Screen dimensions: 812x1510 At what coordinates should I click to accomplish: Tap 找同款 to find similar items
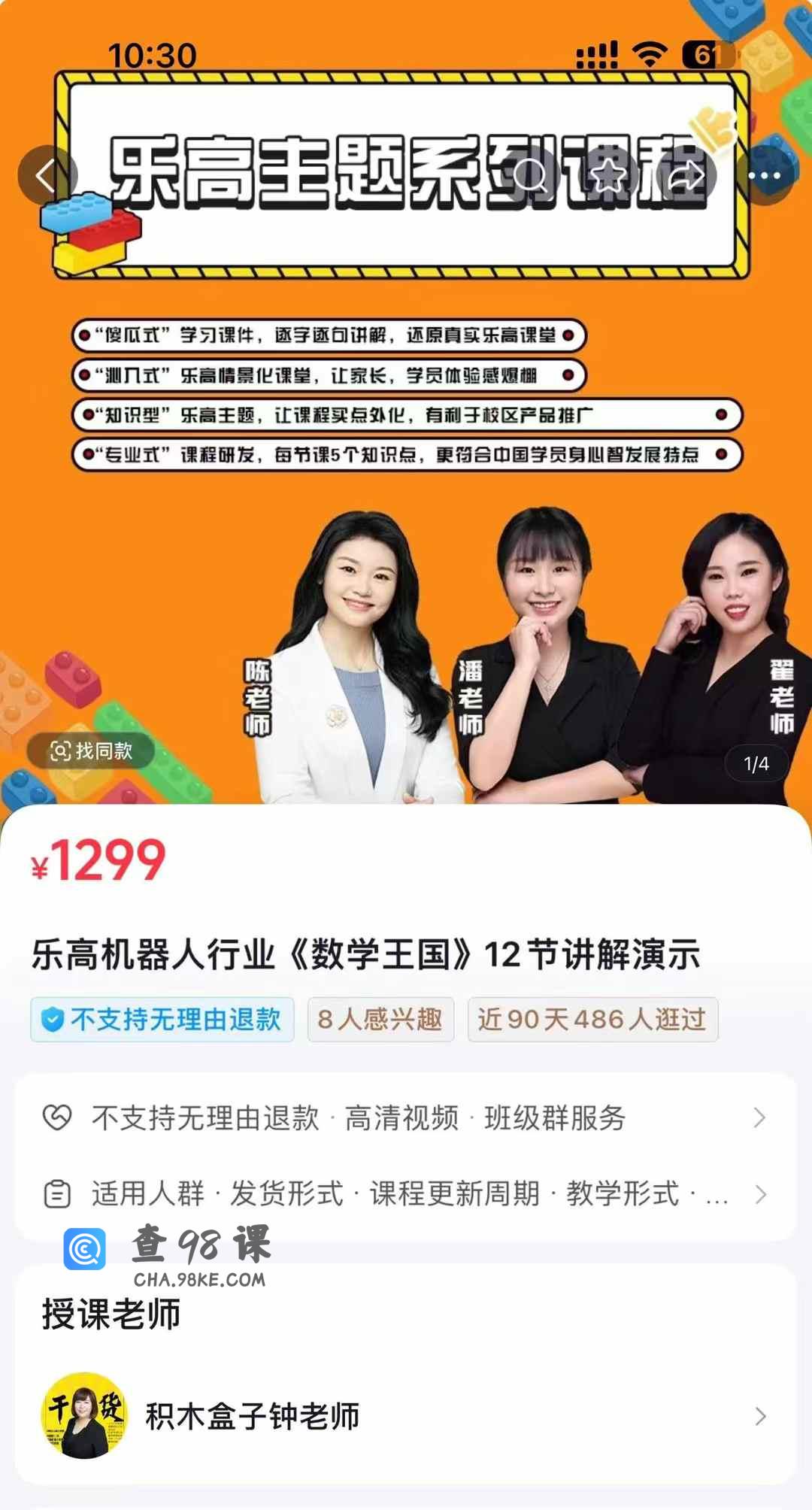pos(91,750)
